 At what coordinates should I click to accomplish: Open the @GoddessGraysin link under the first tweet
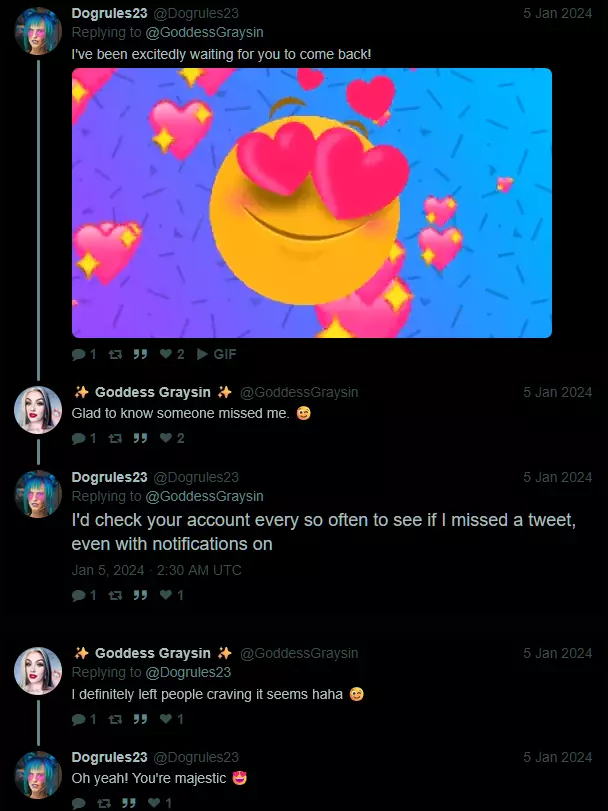204,32
